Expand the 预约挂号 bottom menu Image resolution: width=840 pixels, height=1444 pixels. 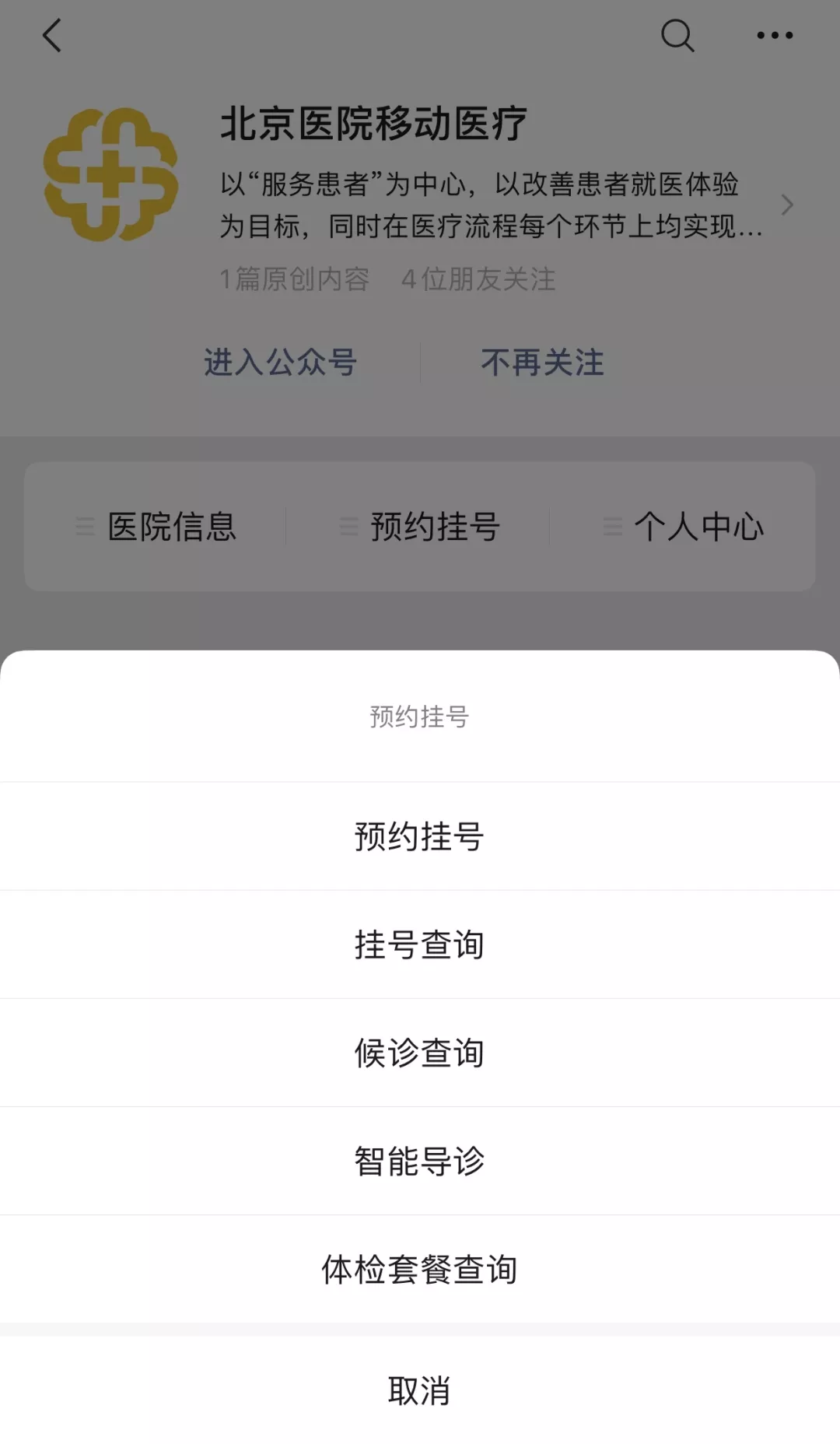point(436,527)
